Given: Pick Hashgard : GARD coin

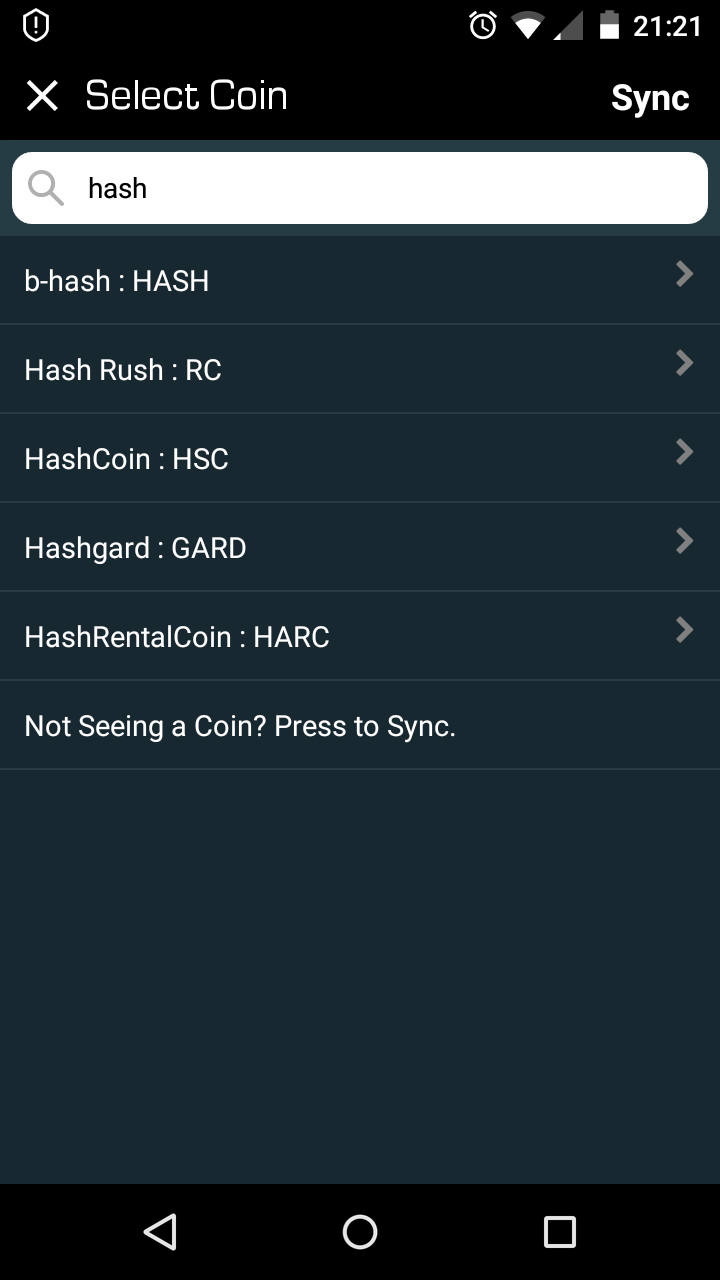Looking at the screenshot, I should tap(360, 548).
